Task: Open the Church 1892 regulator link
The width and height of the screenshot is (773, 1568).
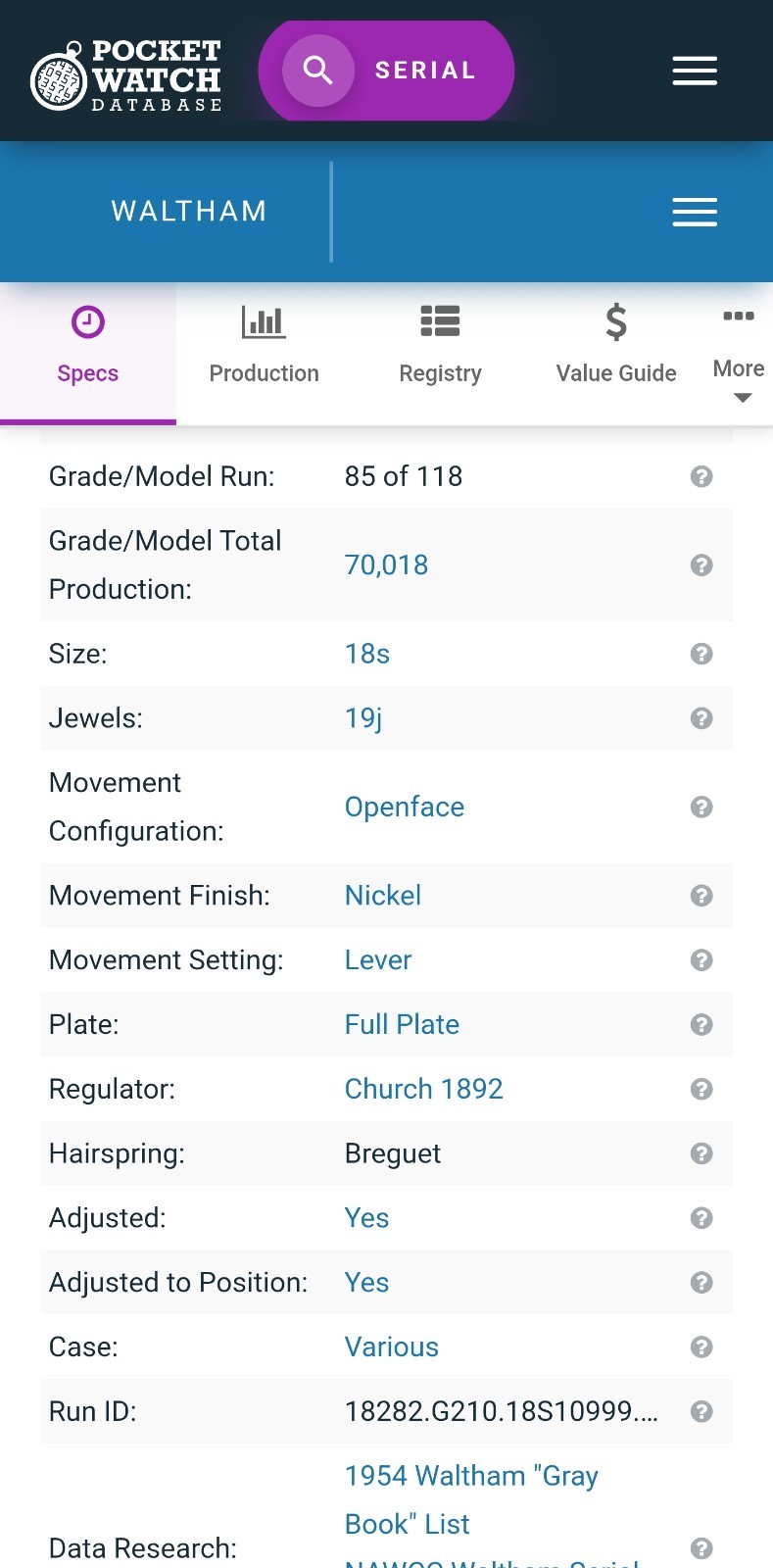Action: (x=423, y=1090)
